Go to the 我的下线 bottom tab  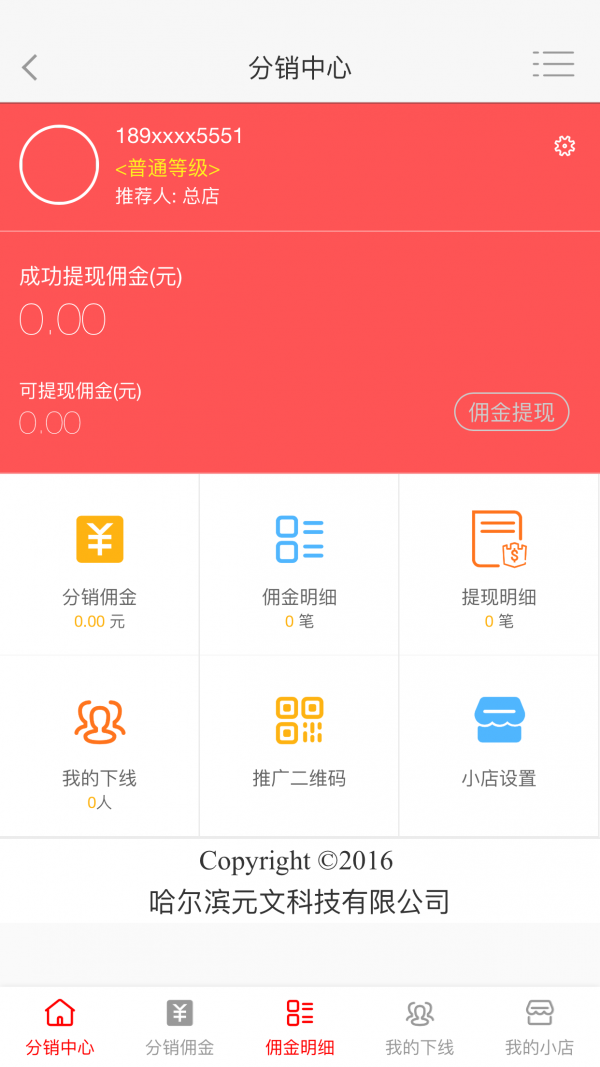(420, 1027)
